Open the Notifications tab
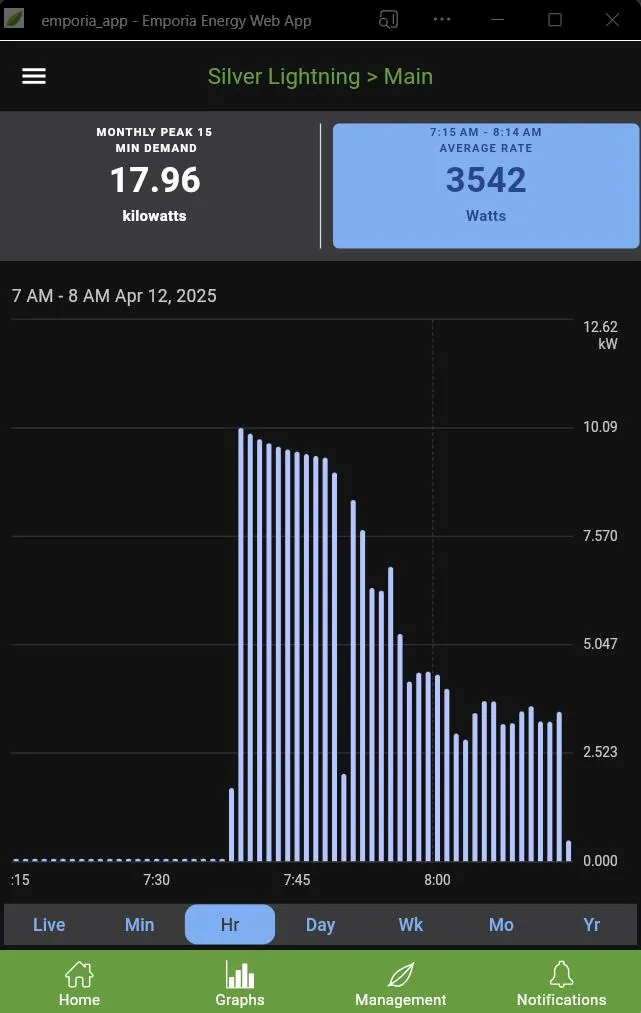This screenshot has width=641, height=1013. click(x=561, y=984)
